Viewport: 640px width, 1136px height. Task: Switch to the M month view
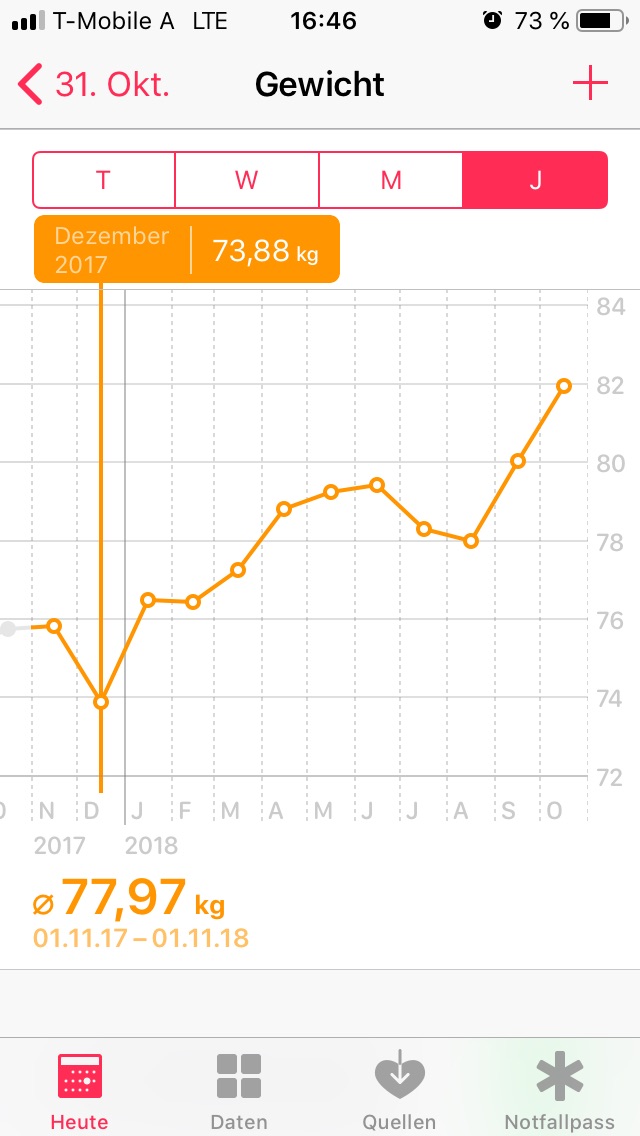391,180
